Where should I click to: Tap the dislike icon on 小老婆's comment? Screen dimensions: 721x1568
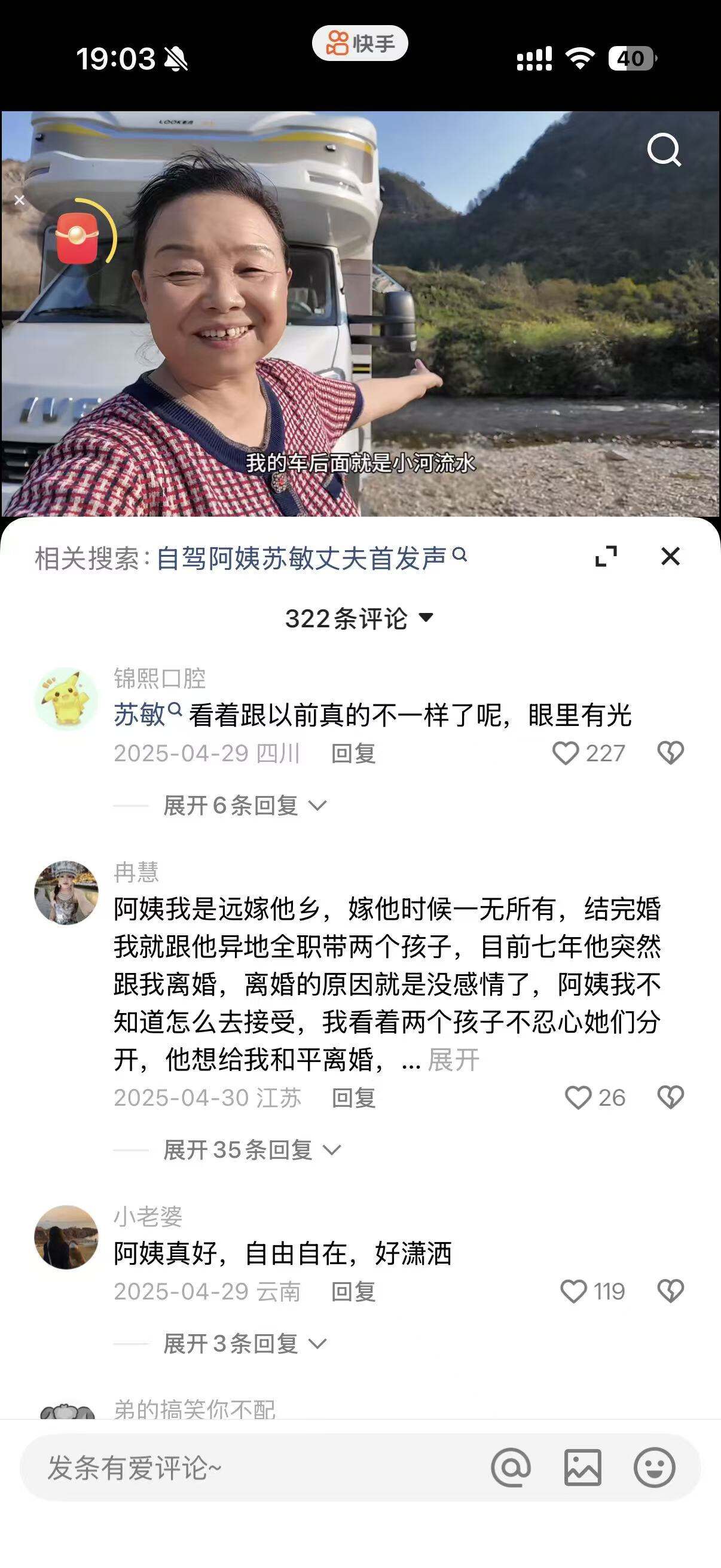[672, 1290]
